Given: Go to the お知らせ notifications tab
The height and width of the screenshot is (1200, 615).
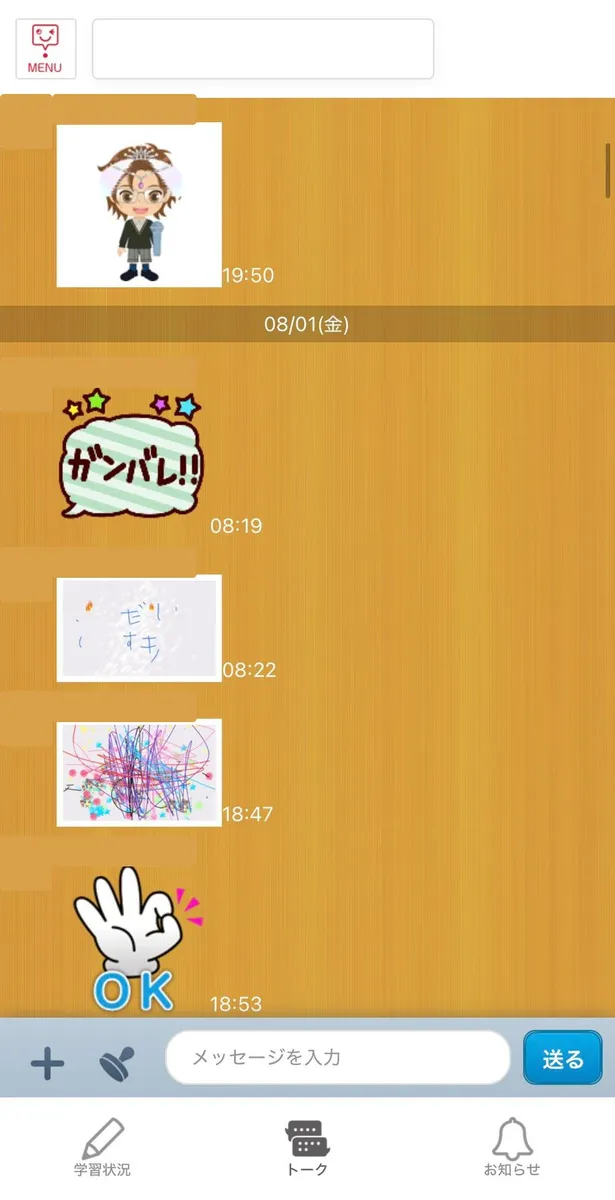Looking at the screenshot, I should click(512, 1147).
